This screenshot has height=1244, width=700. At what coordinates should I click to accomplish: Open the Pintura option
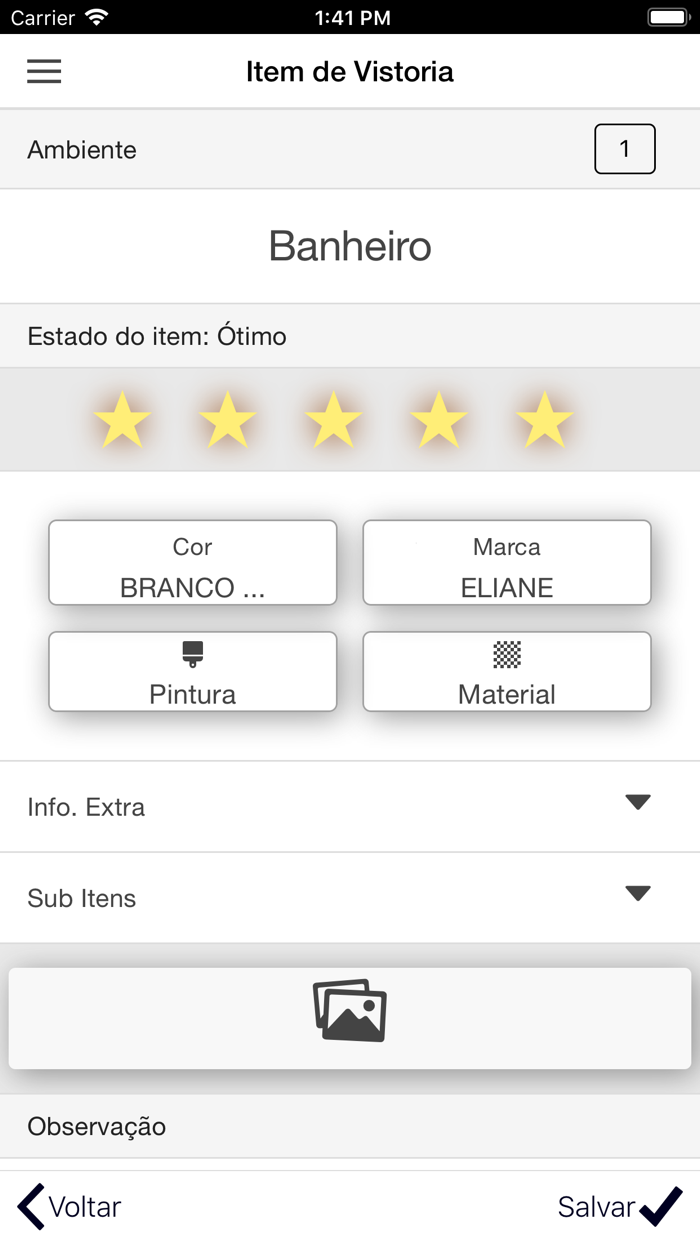coord(193,672)
